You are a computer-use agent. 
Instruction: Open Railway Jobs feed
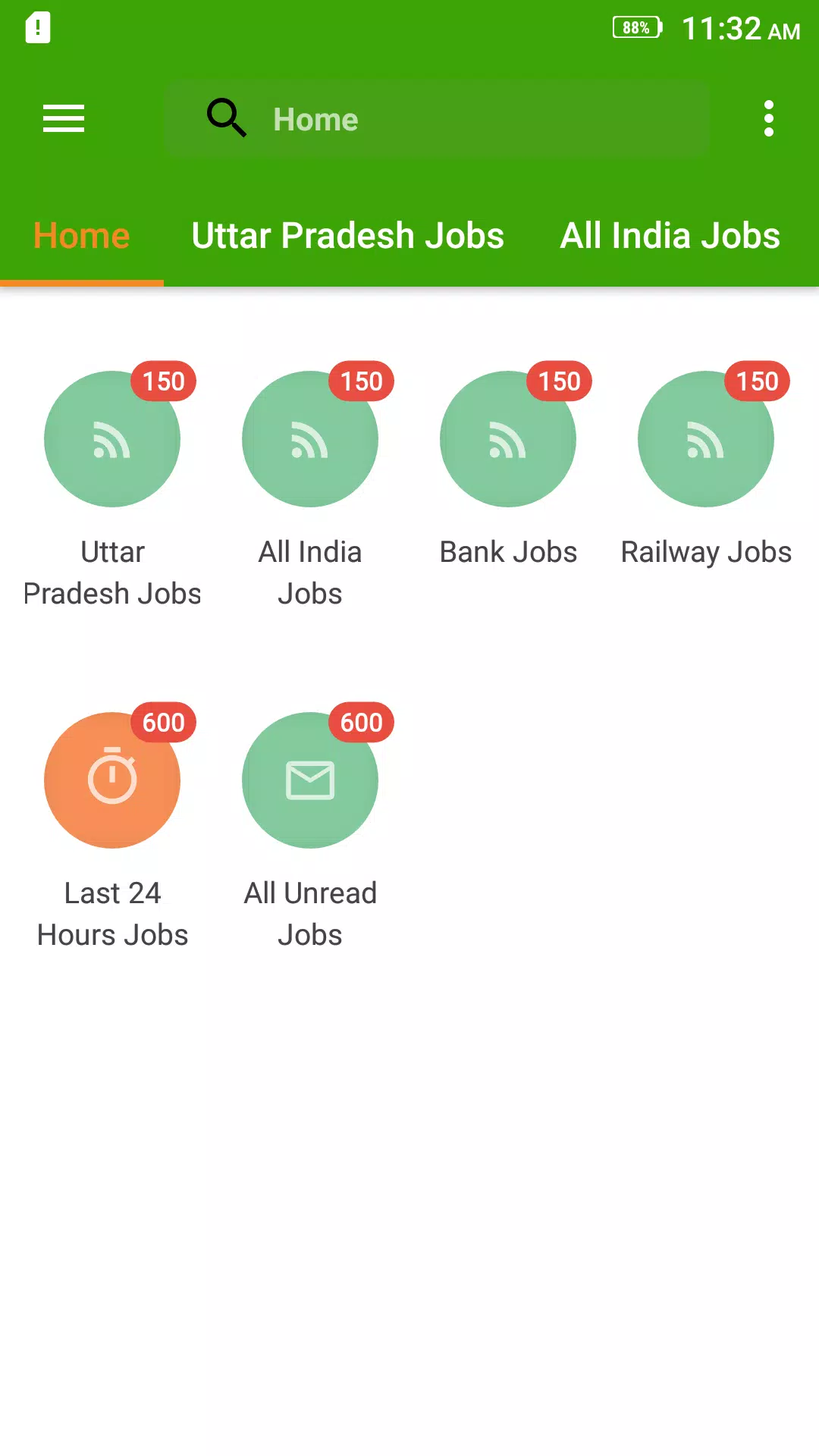(x=706, y=466)
